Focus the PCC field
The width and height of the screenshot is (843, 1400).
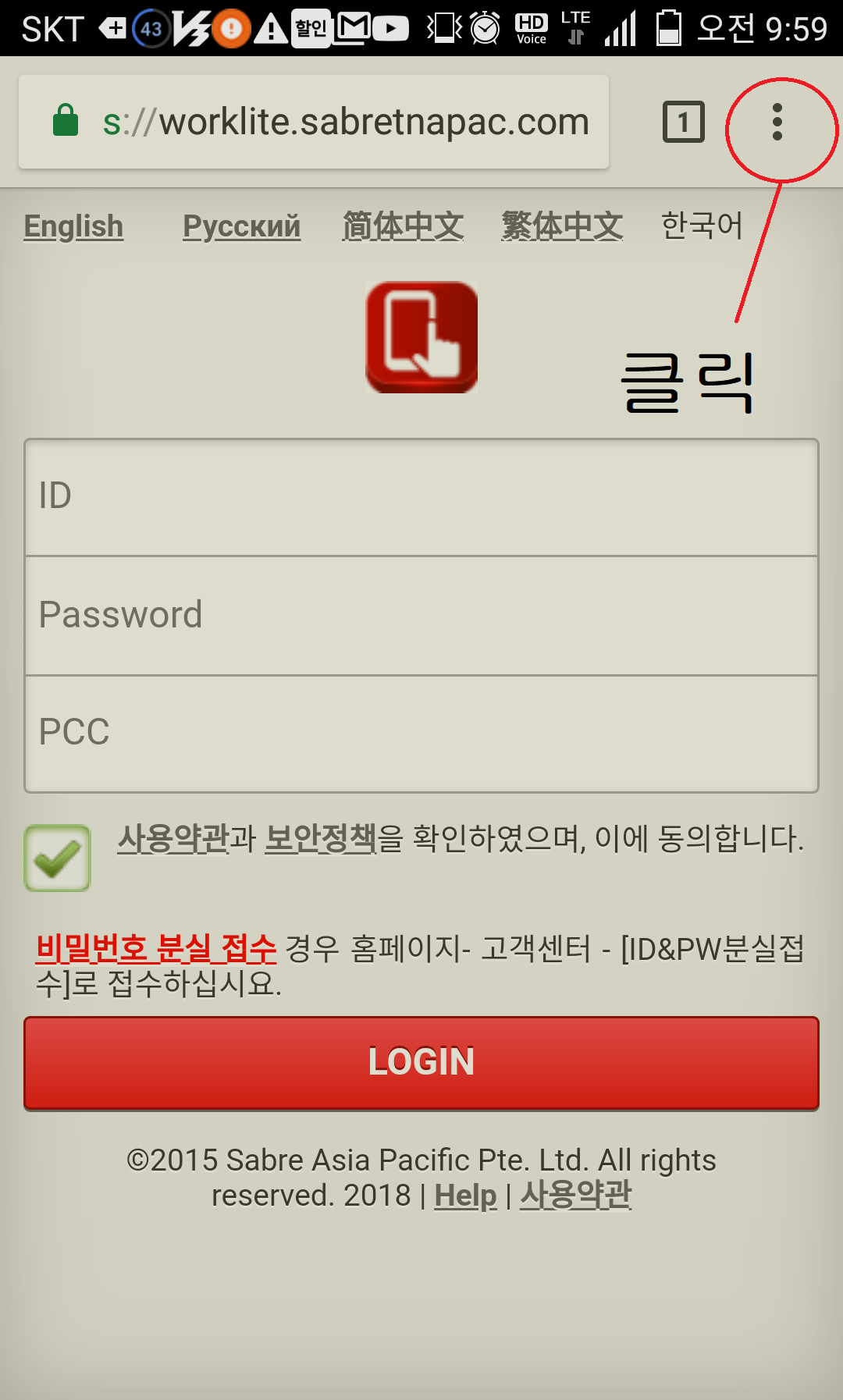pos(421,733)
